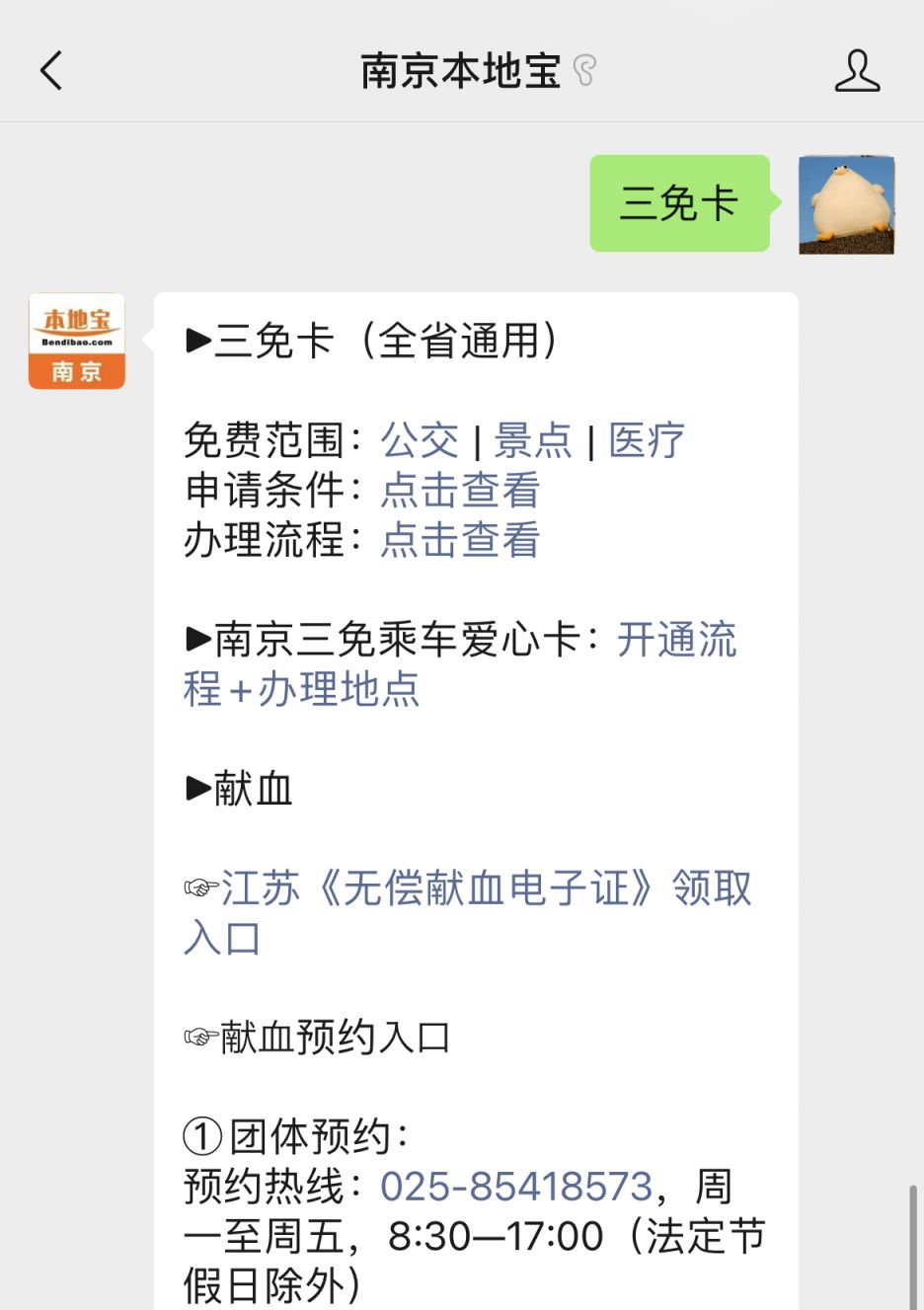This screenshot has height=1310, width=924.
Task: Open the 公交 free range link
Action: tap(420, 440)
